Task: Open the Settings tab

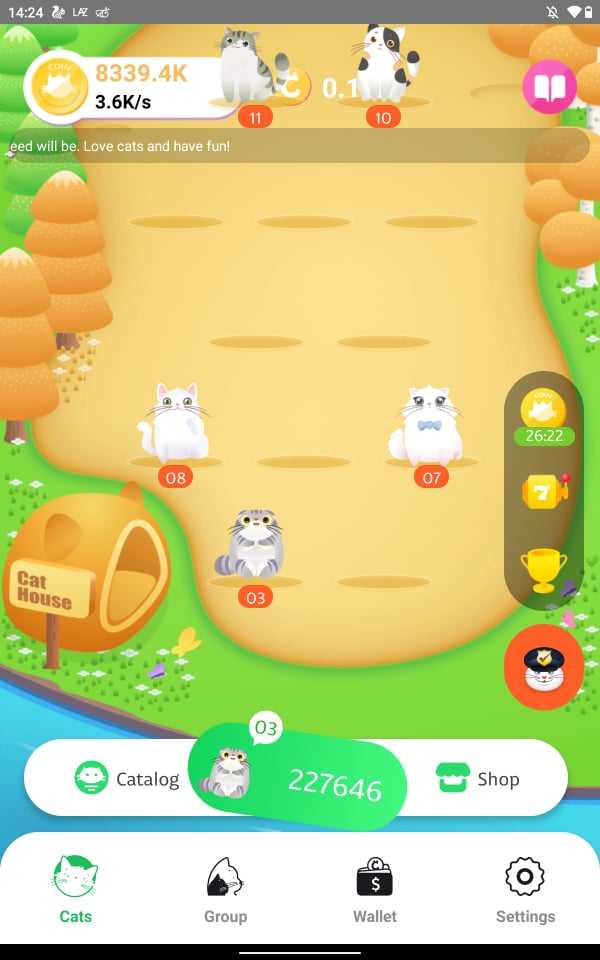Action: (x=525, y=889)
